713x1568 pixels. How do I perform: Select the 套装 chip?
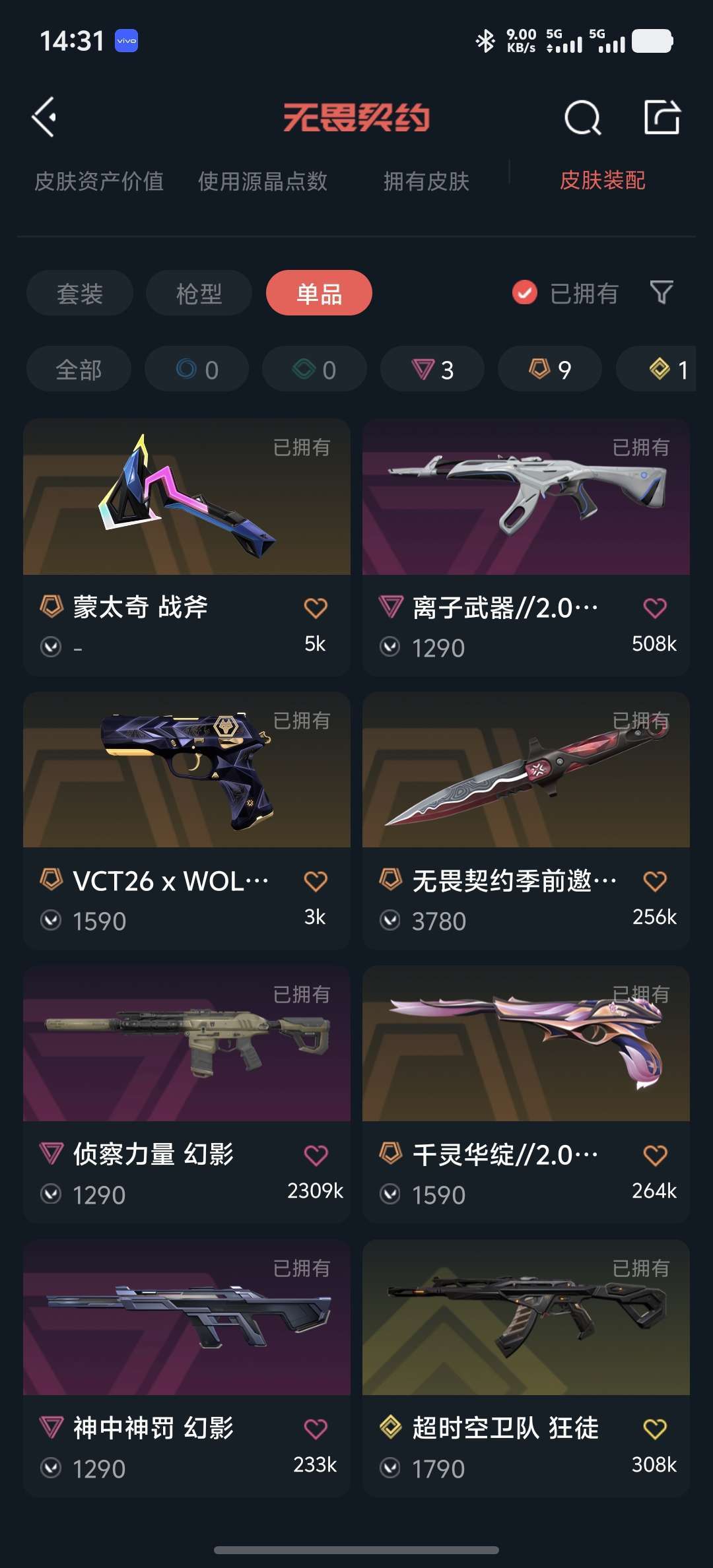click(x=80, y=293)
